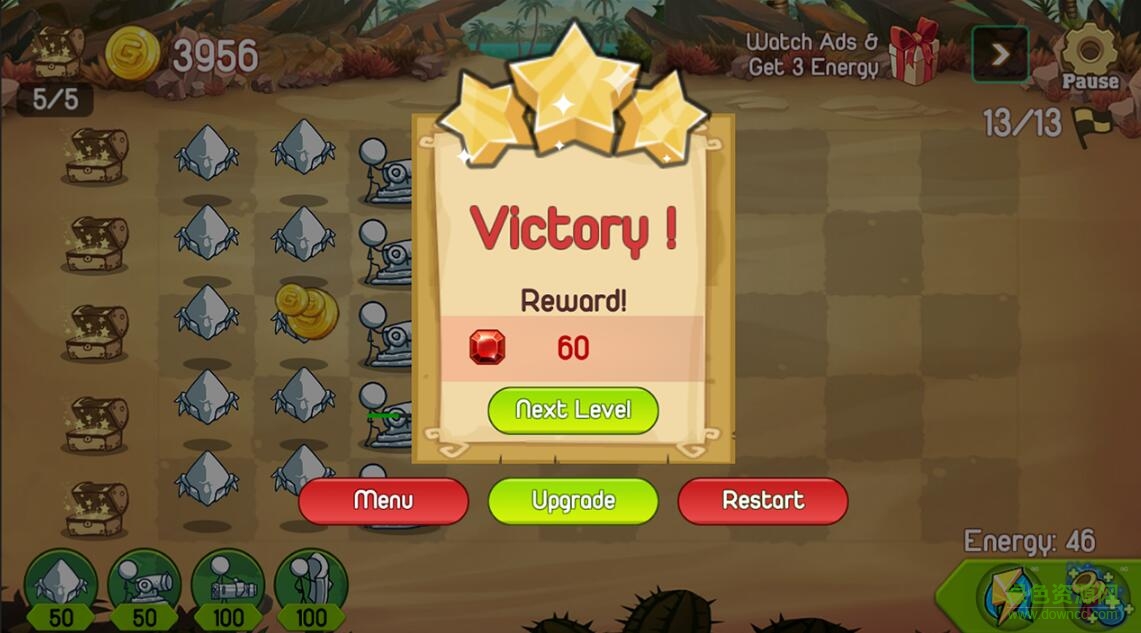
Task: Collect the gold coins on the field
Action: pos(306,312)
